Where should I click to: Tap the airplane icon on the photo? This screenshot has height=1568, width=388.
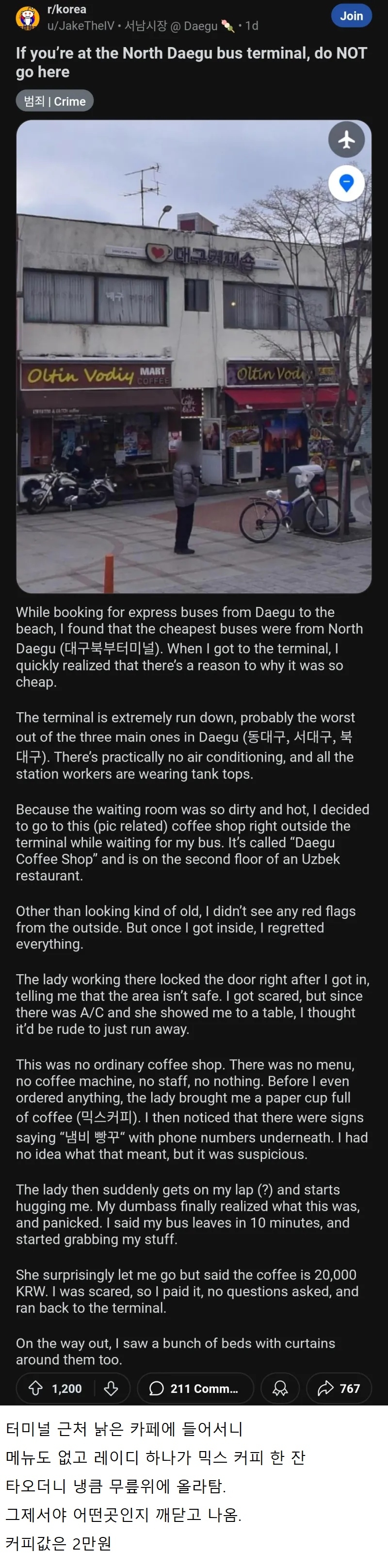(346, 139)
